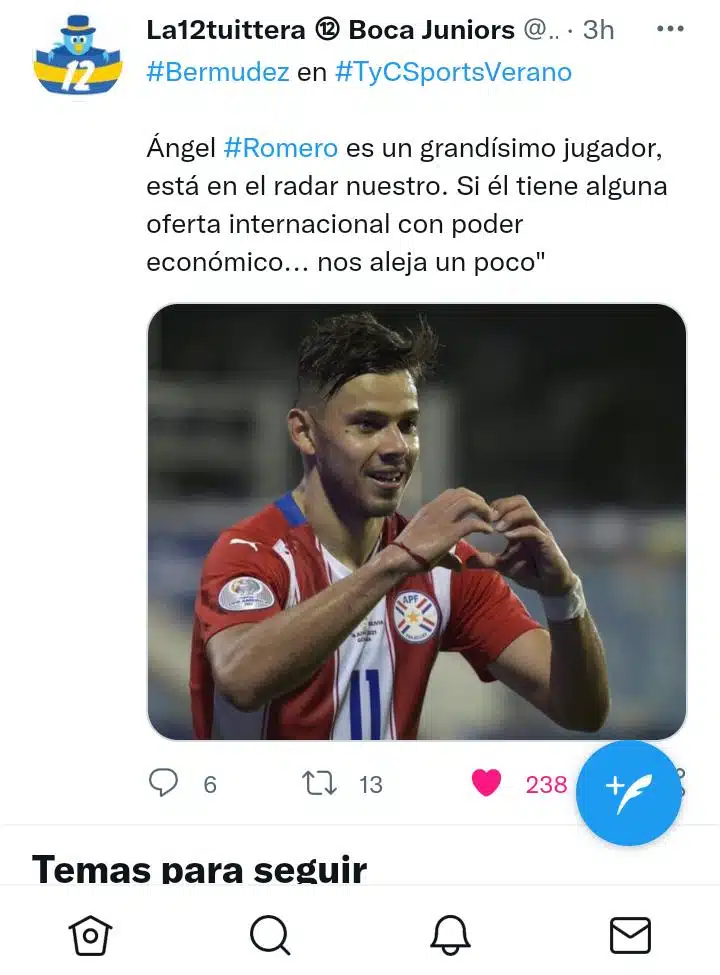Viewport: 720px width, 975px height.
Task: Open the tweet's photo
Action: (416, 522)
